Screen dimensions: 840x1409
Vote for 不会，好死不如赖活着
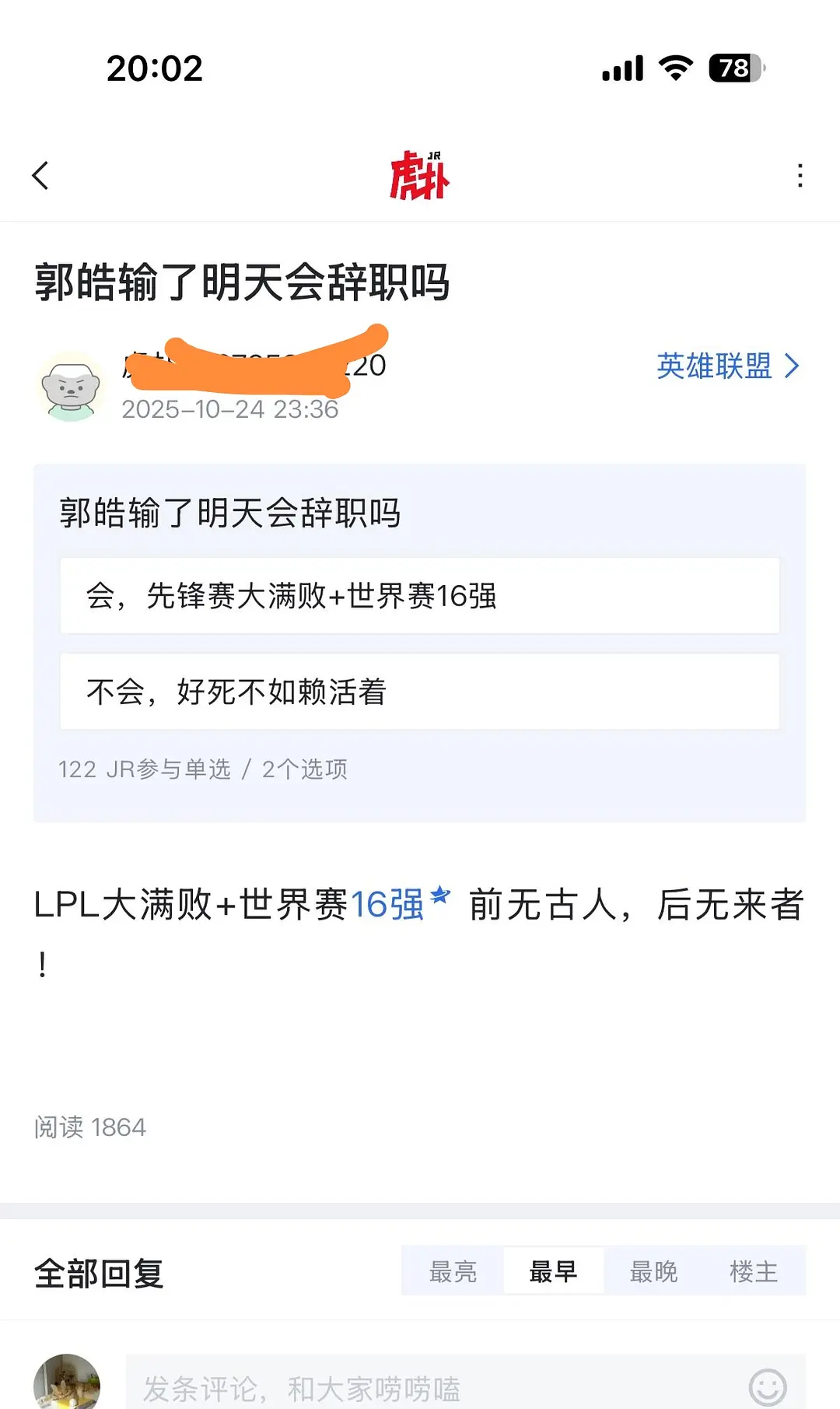click(420, 692)
